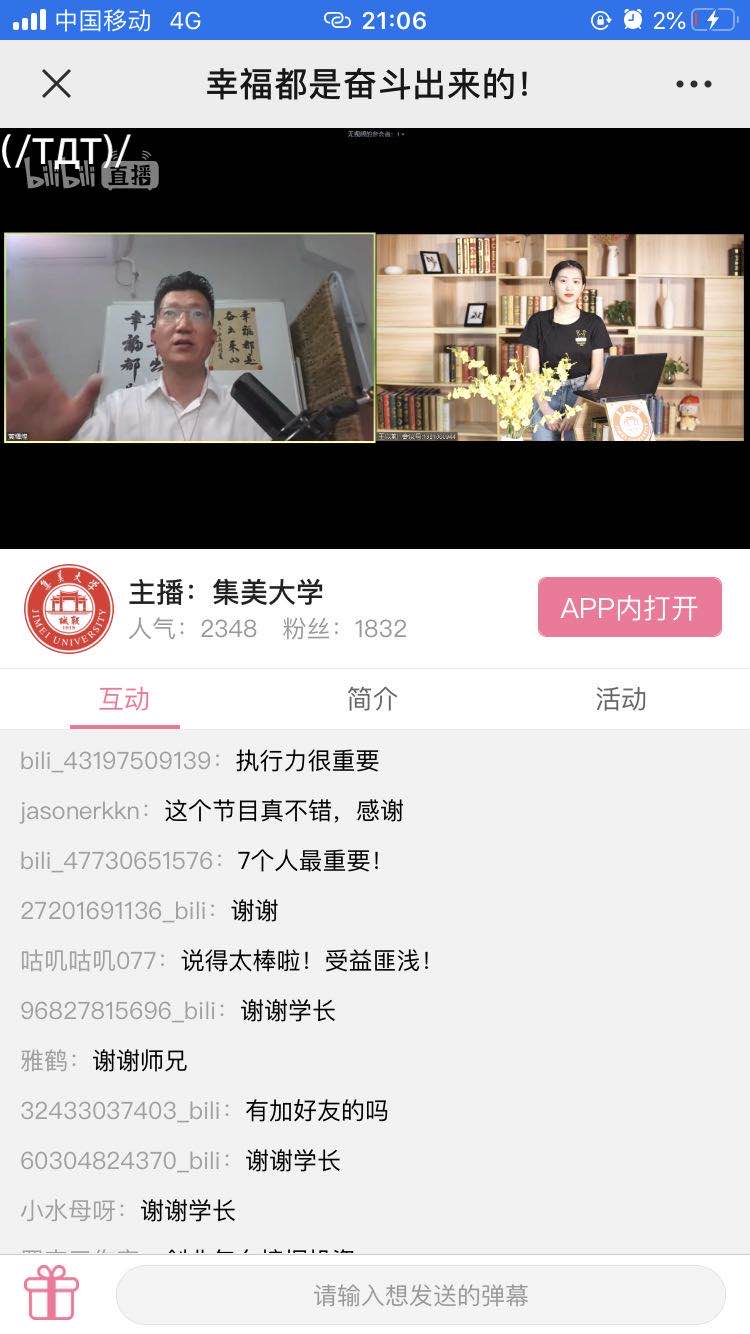Open the gift box icon
This screenshot has width=750, height=1334.
52,1294
